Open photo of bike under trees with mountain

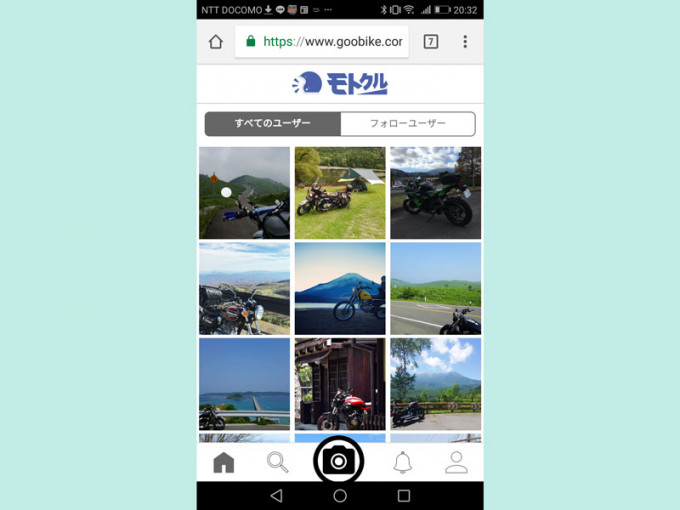pyautogui.click(x=435, y=383)
